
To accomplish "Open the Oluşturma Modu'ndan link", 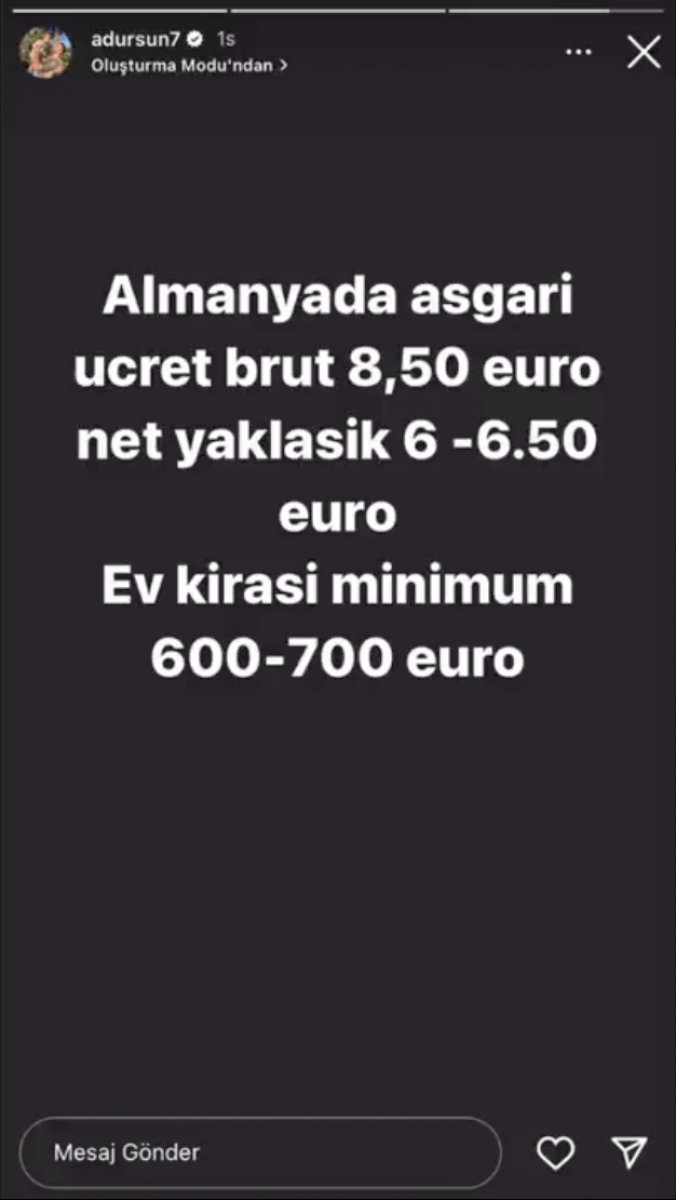I will [190, 65].
